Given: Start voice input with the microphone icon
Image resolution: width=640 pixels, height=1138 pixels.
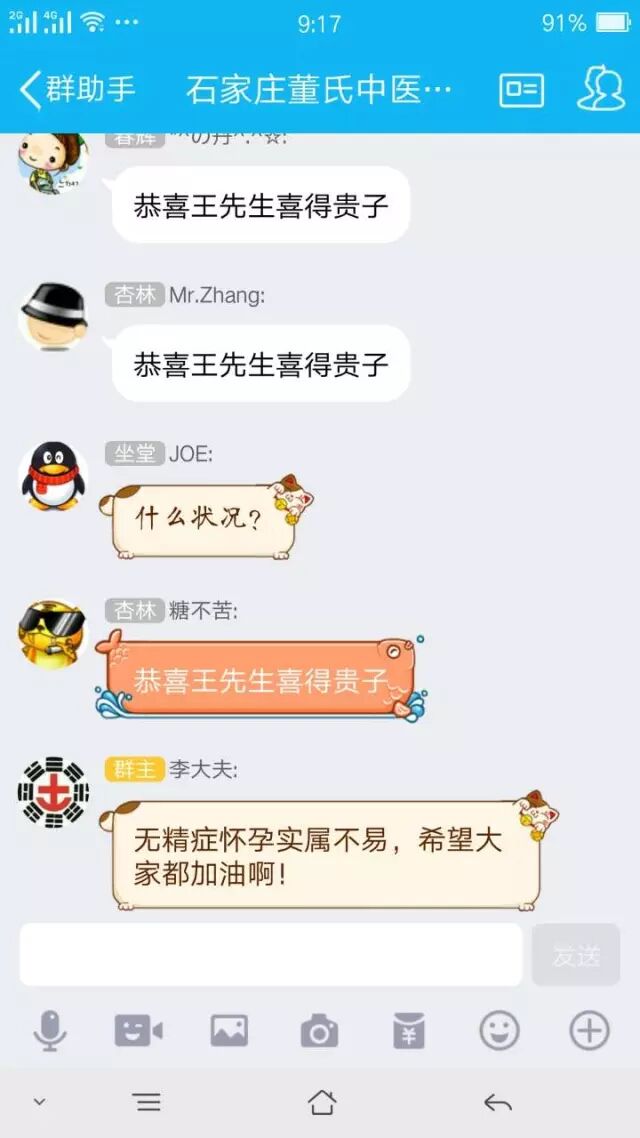Looking at the screenshot, I should [x=50, y=1031].
